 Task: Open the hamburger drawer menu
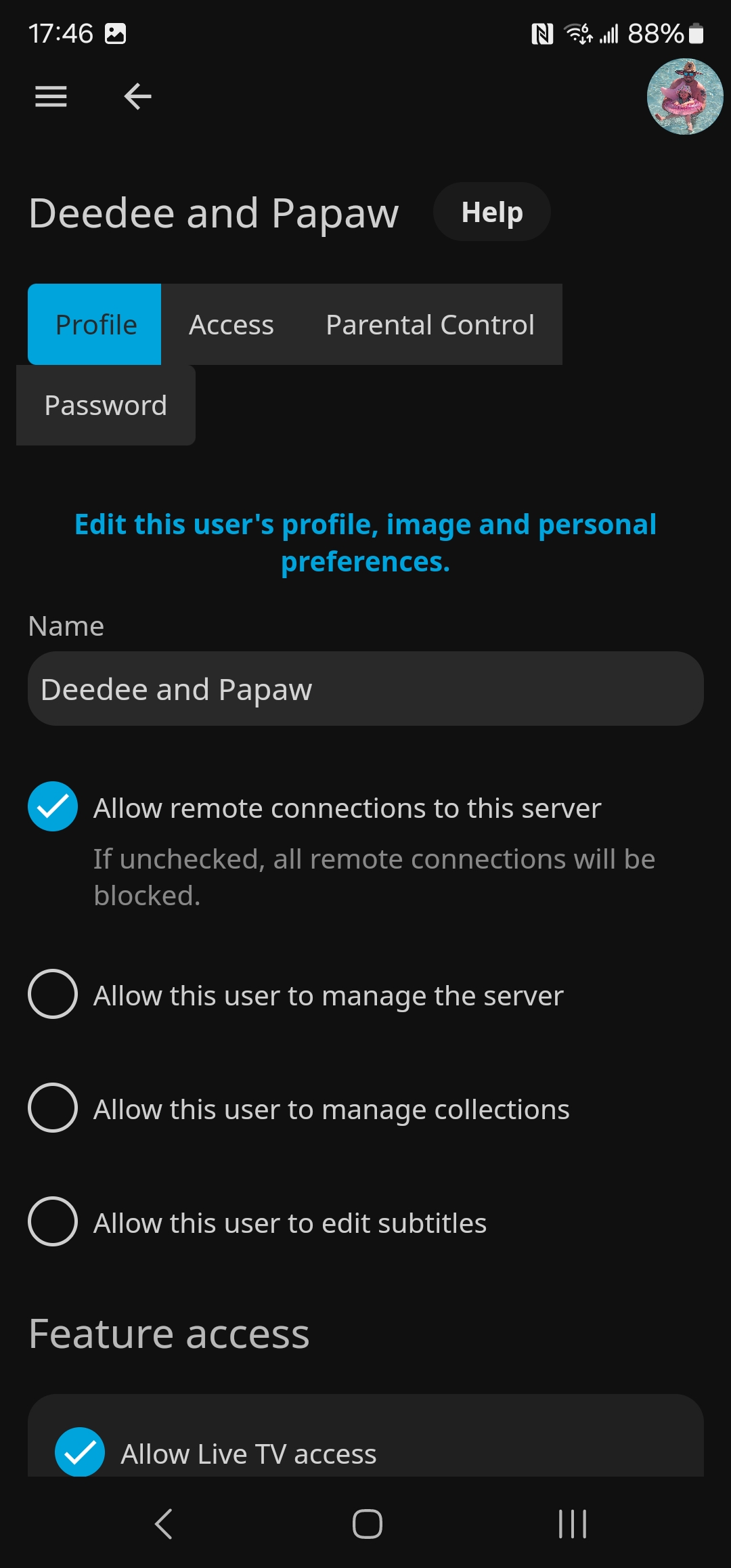pyautogui.click(x=51, y=97)
